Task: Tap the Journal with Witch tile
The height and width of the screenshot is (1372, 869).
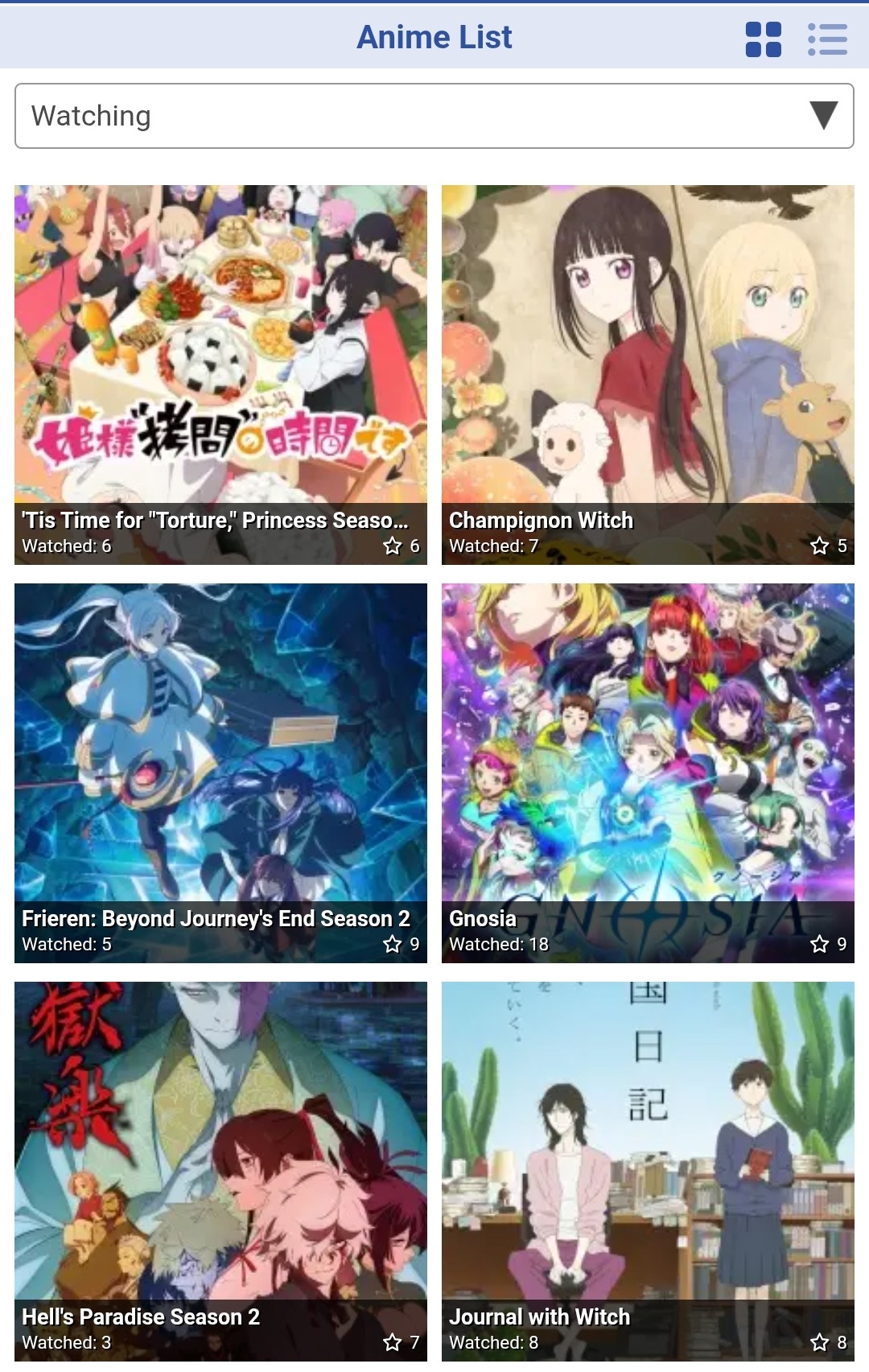Action: pyautogui.click(x=648, y=1171)
